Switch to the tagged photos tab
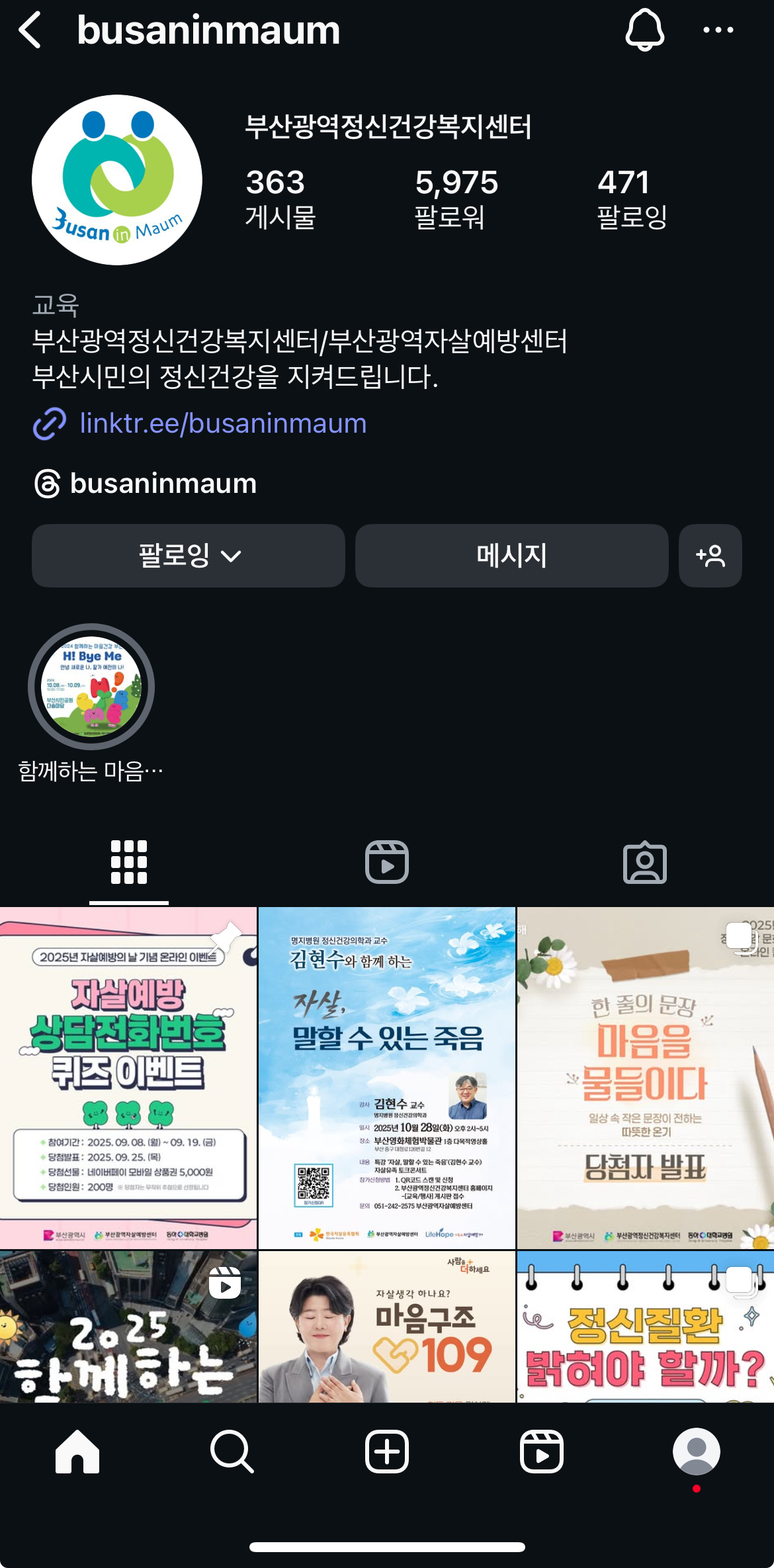774x1568 pixels. tap(644, 862)
